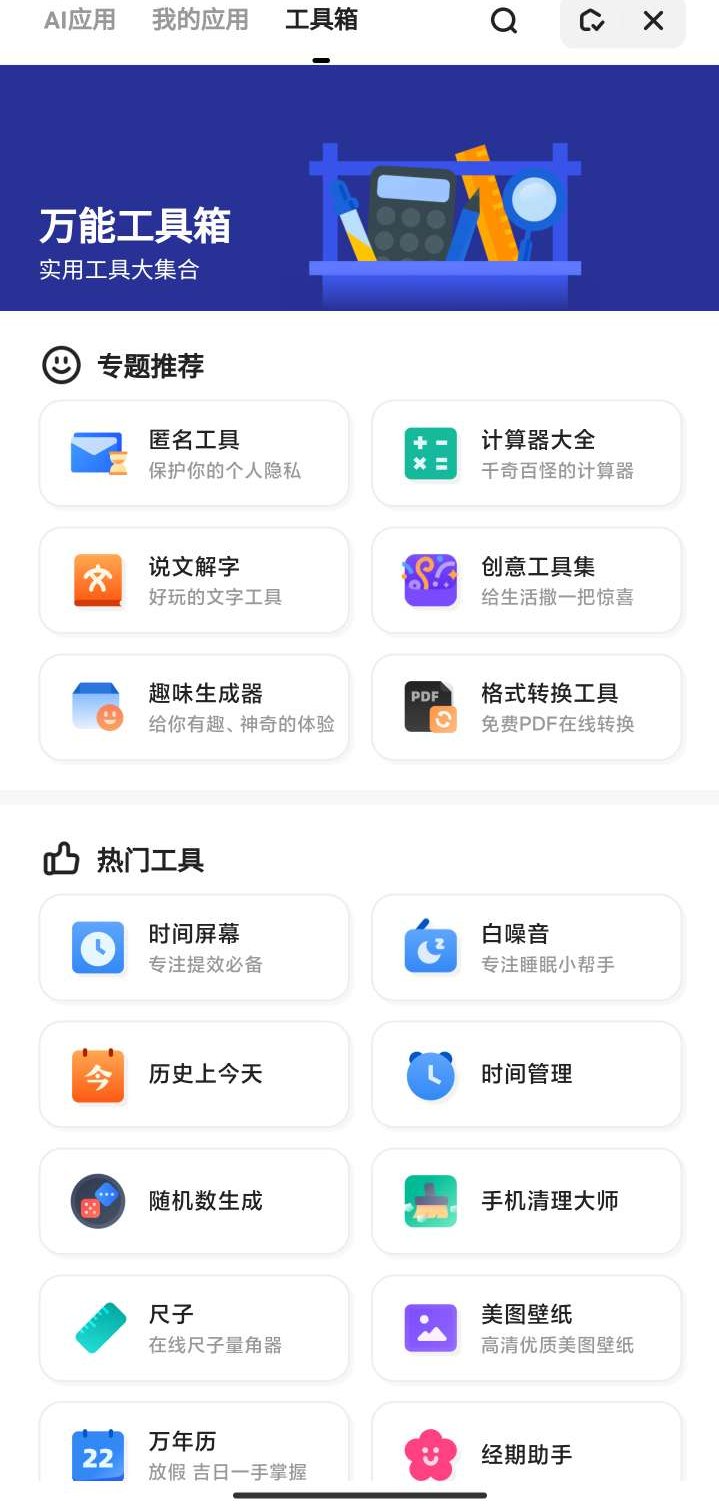Screen dimensions: 719x1508
Task: Open the 趣味生成器 card
Action: (x=194, y=707)
